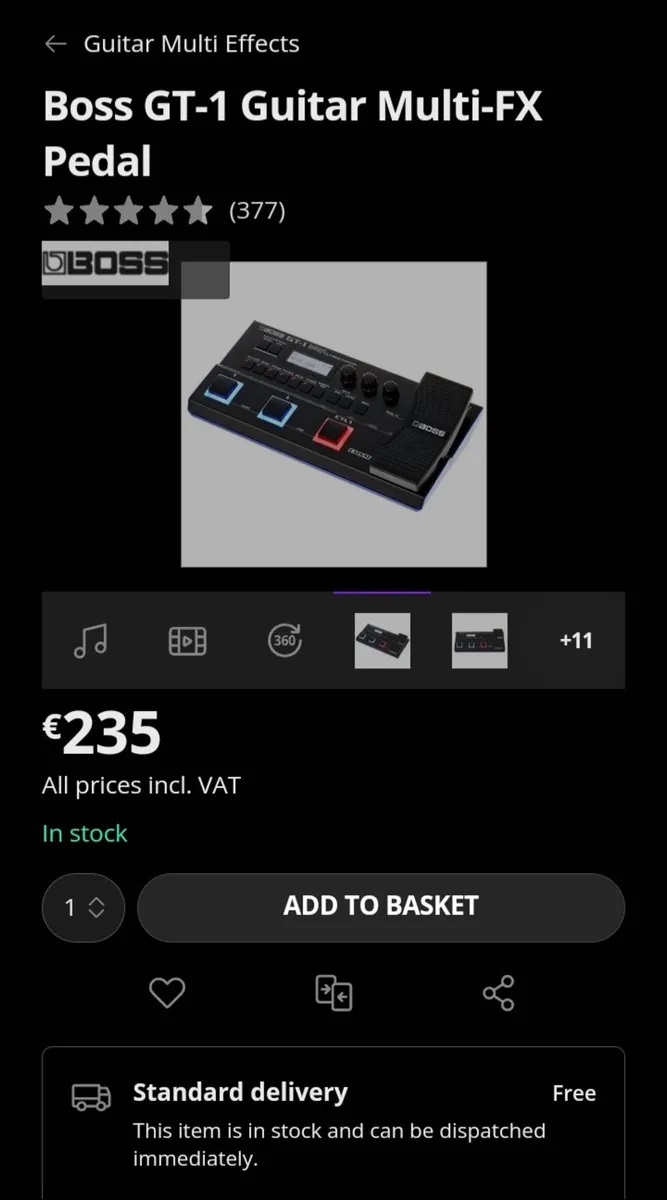
Task: Open the compare products icon
Action: click(333, 992)
